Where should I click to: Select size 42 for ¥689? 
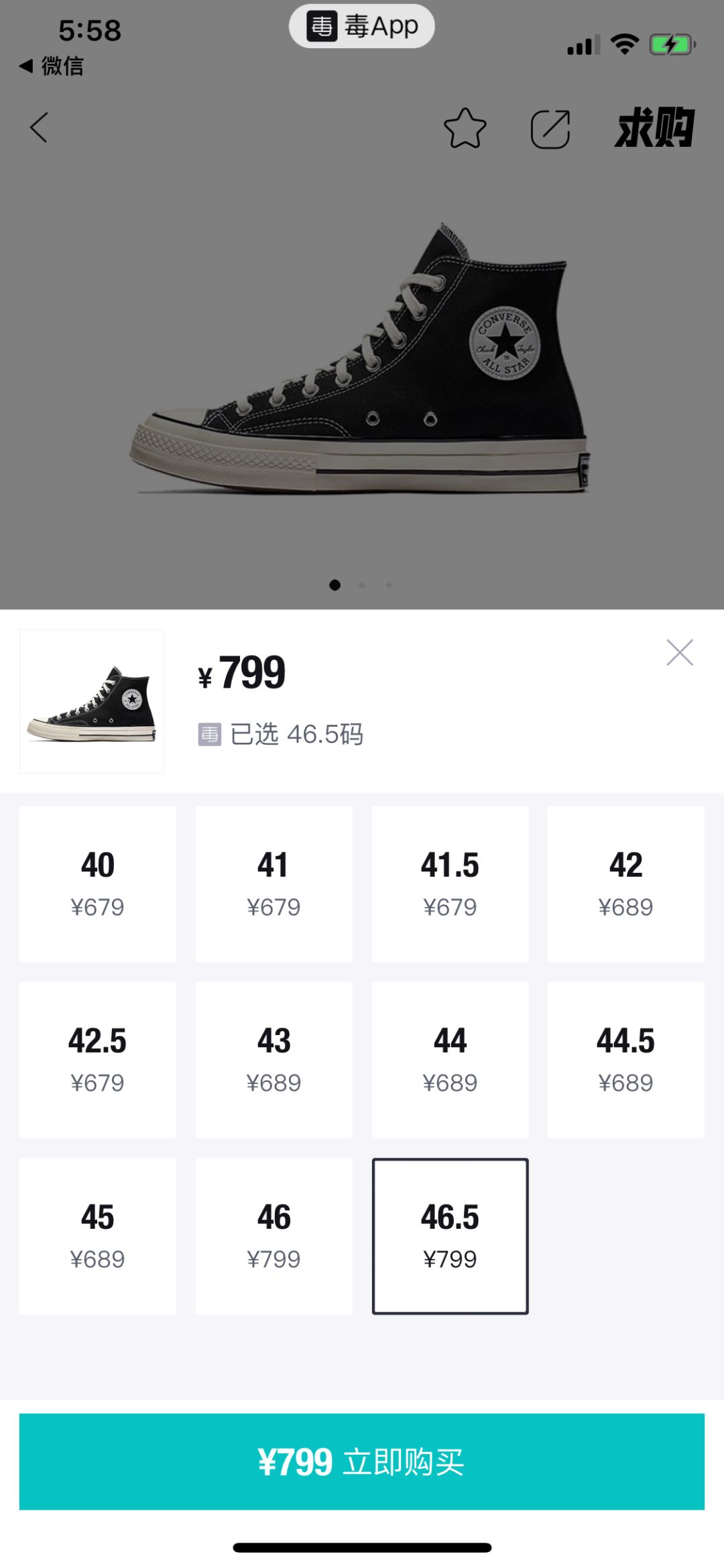pyautogui.click(x=625, y=884)
